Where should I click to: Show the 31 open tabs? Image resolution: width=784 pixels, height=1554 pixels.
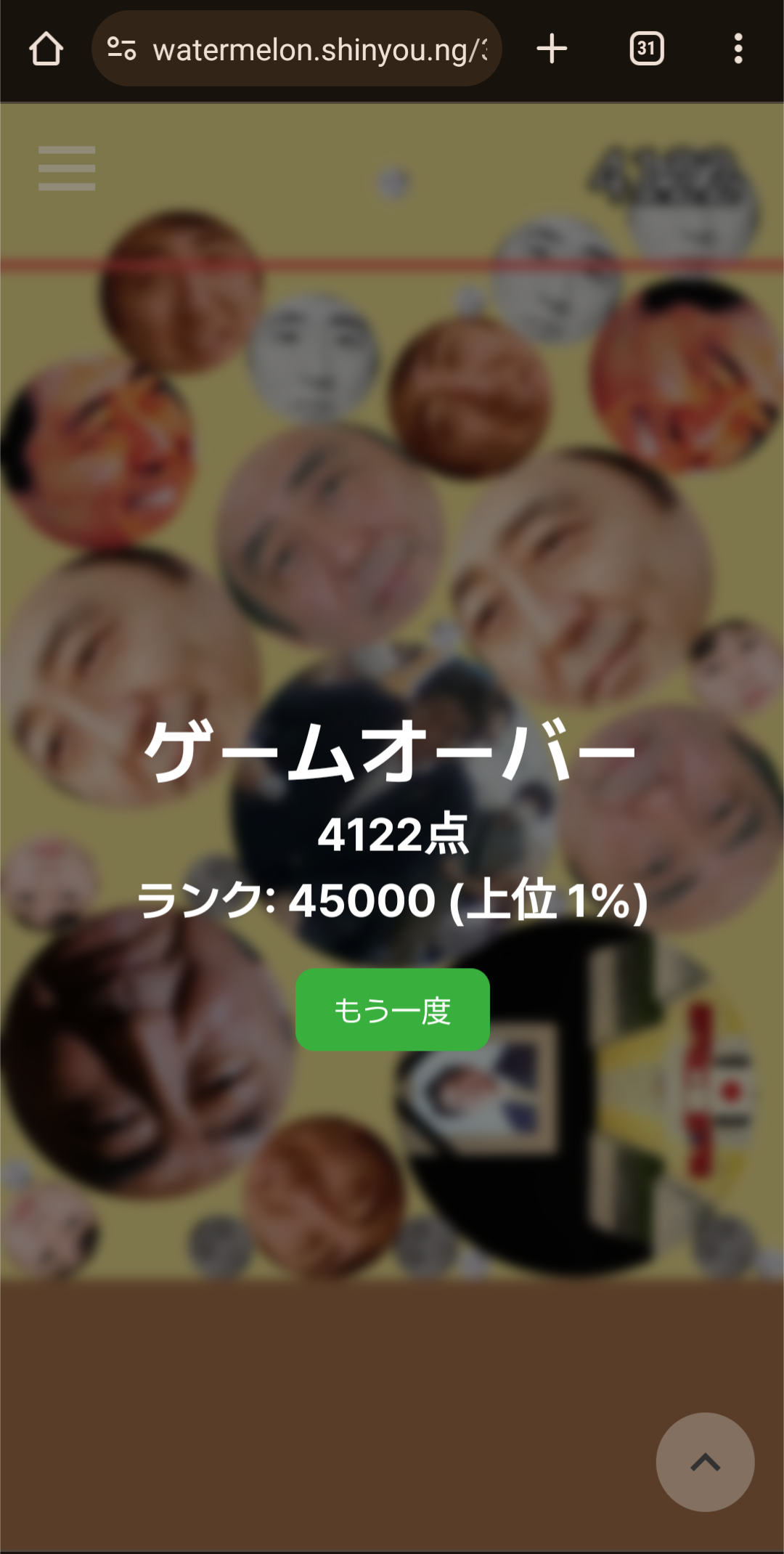point(646,49)
